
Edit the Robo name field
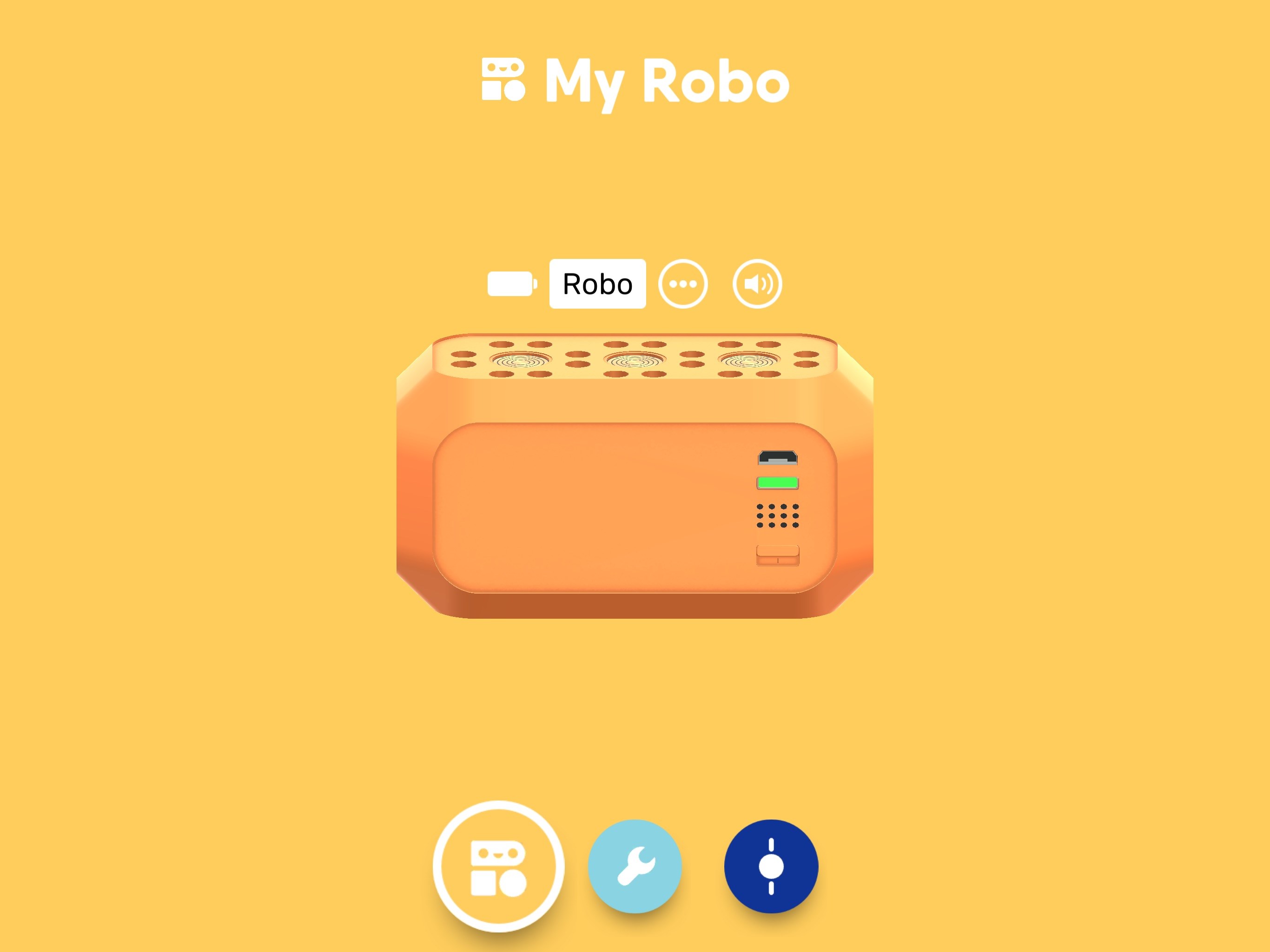pyautogui.click(x=597, y=284)
